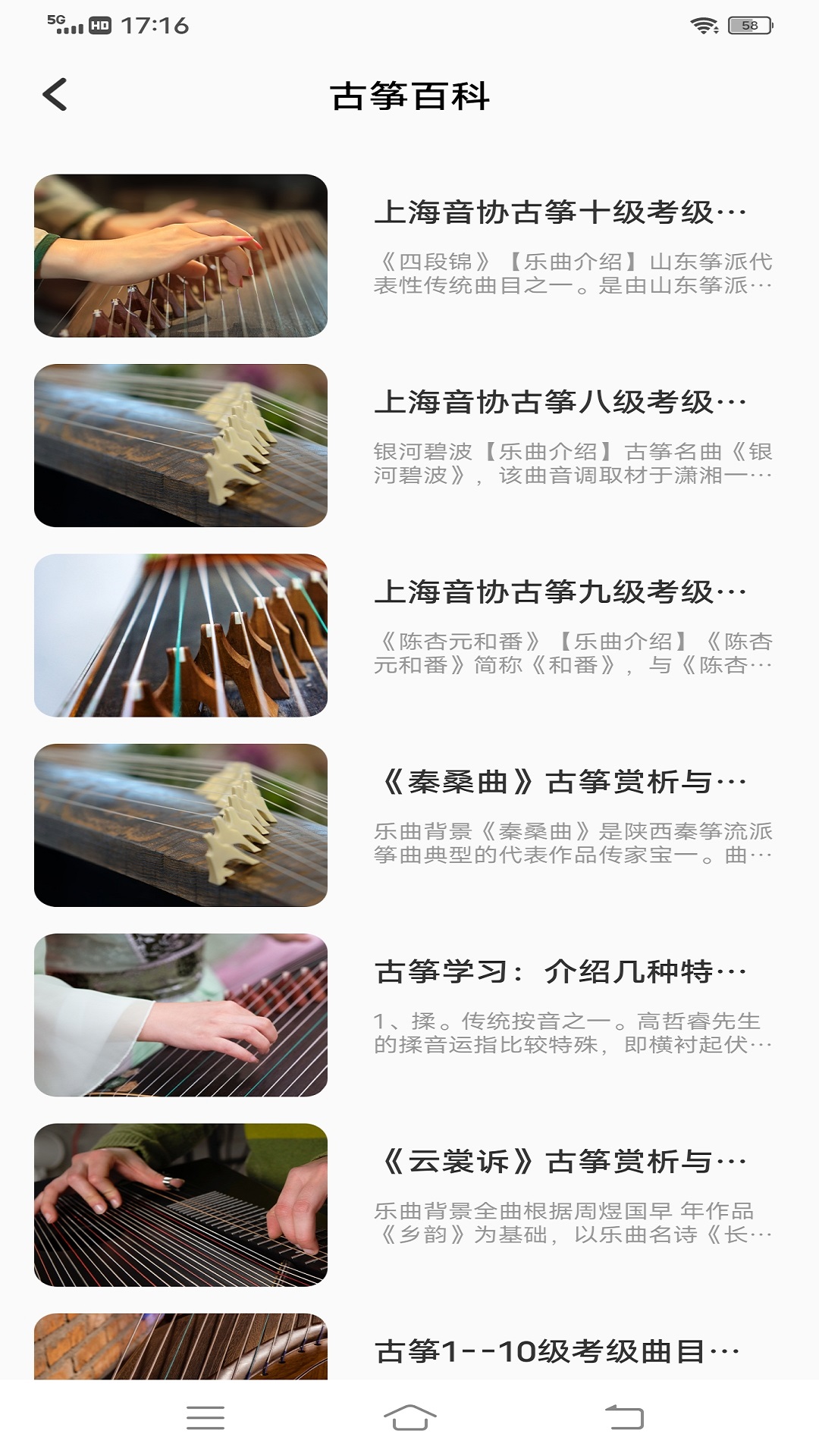Go back from 古筝百科 page

point(55,95)
